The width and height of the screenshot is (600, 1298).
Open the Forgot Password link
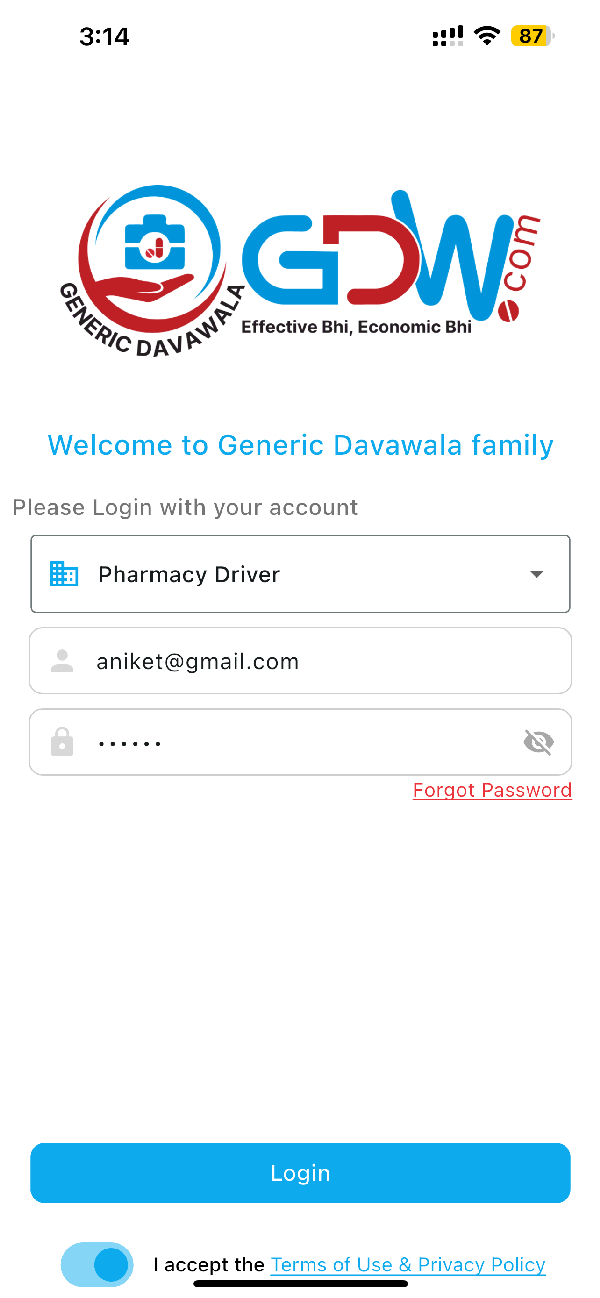492,790
